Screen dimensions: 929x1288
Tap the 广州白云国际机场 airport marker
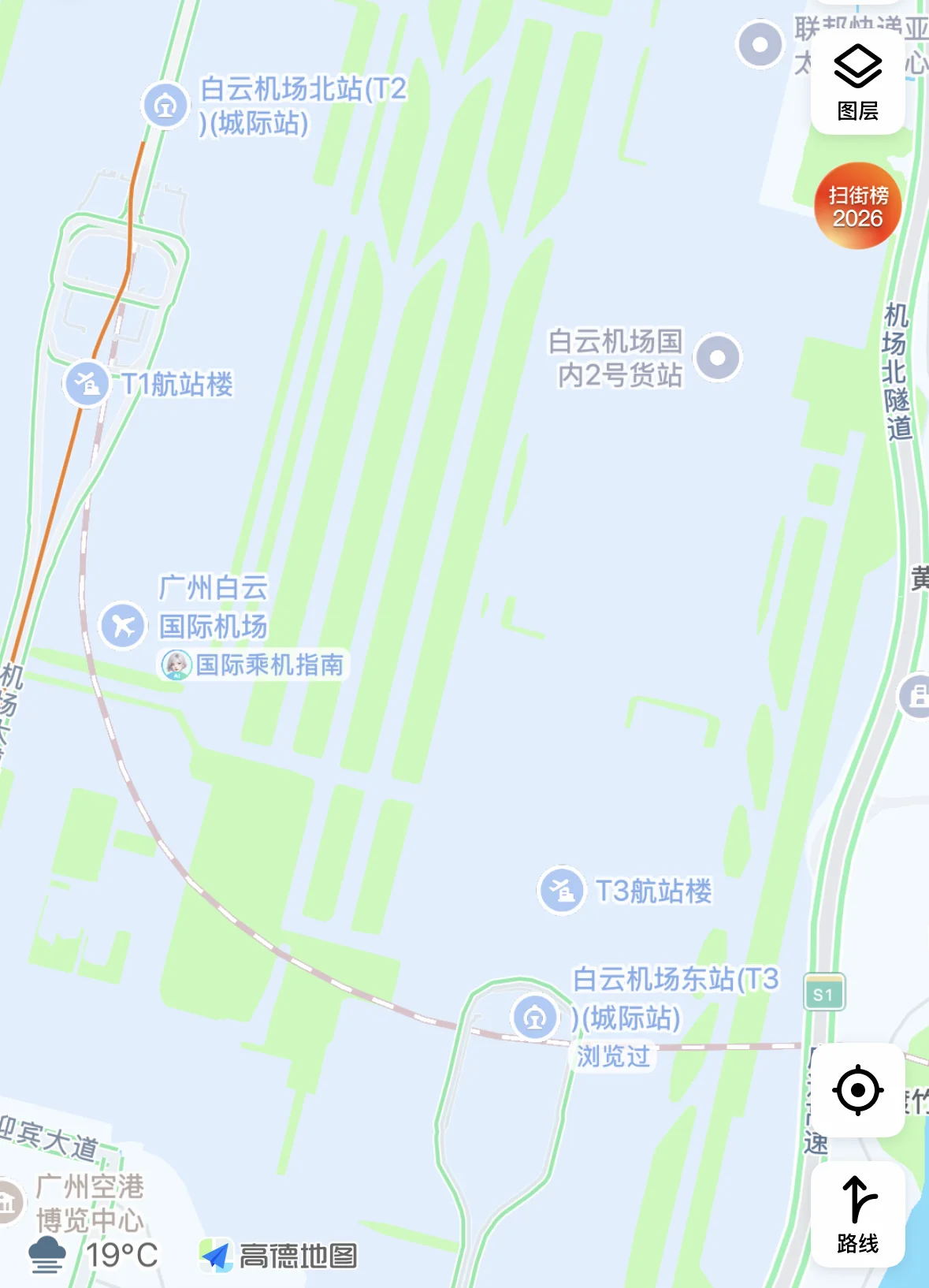click(123, 625)
